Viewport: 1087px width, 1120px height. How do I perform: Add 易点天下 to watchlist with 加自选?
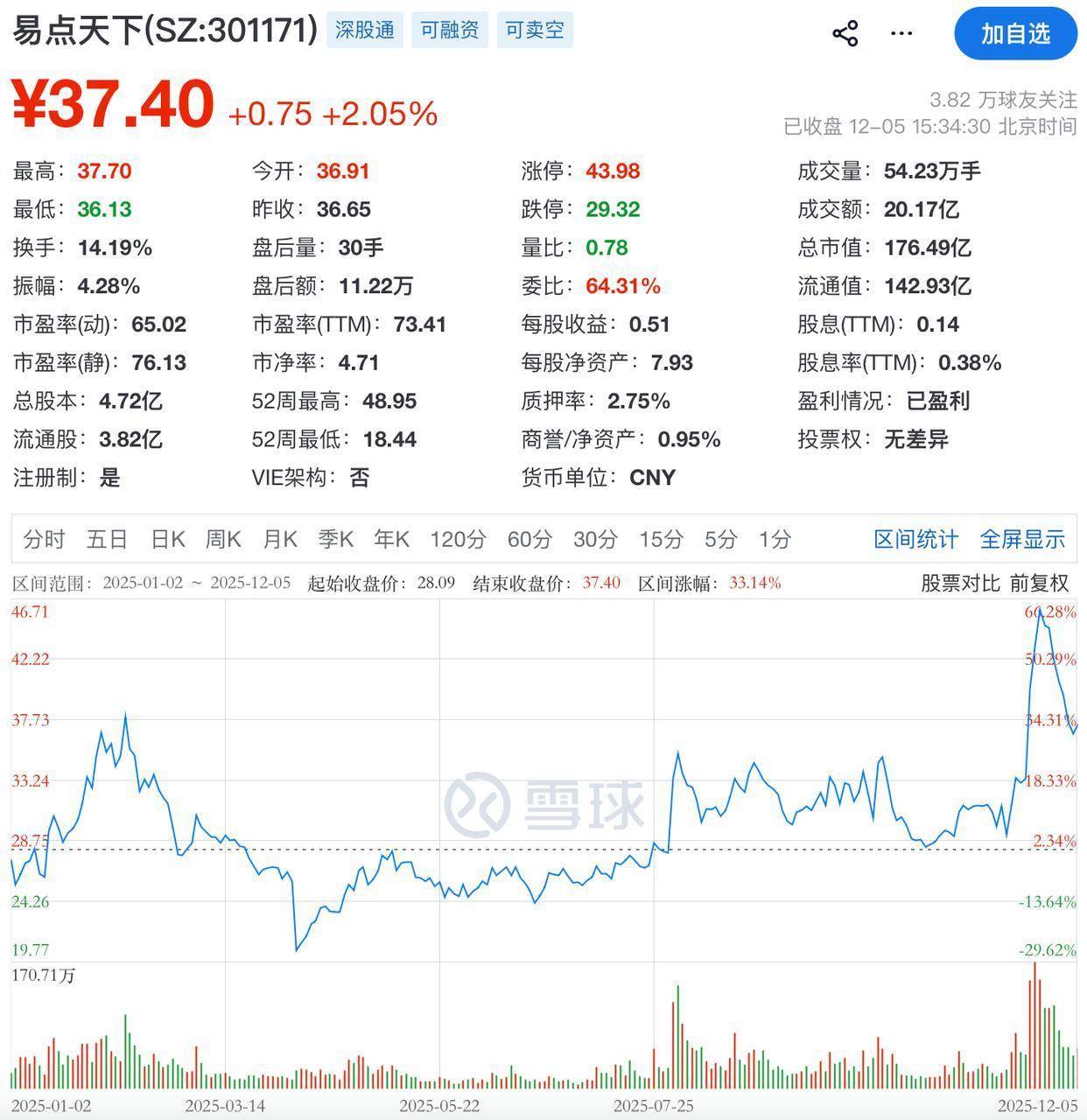(1015, 34)
